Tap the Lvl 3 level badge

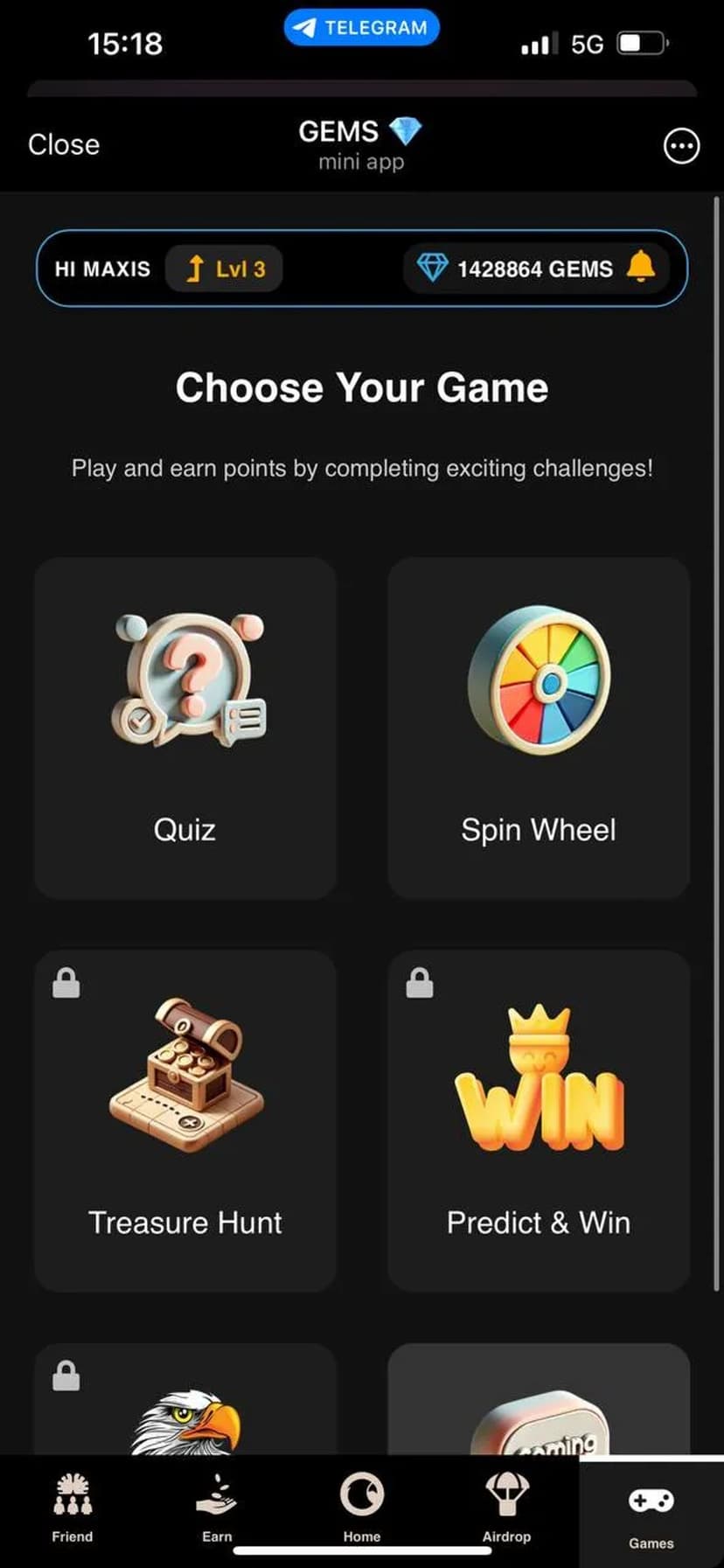(225, 268)
